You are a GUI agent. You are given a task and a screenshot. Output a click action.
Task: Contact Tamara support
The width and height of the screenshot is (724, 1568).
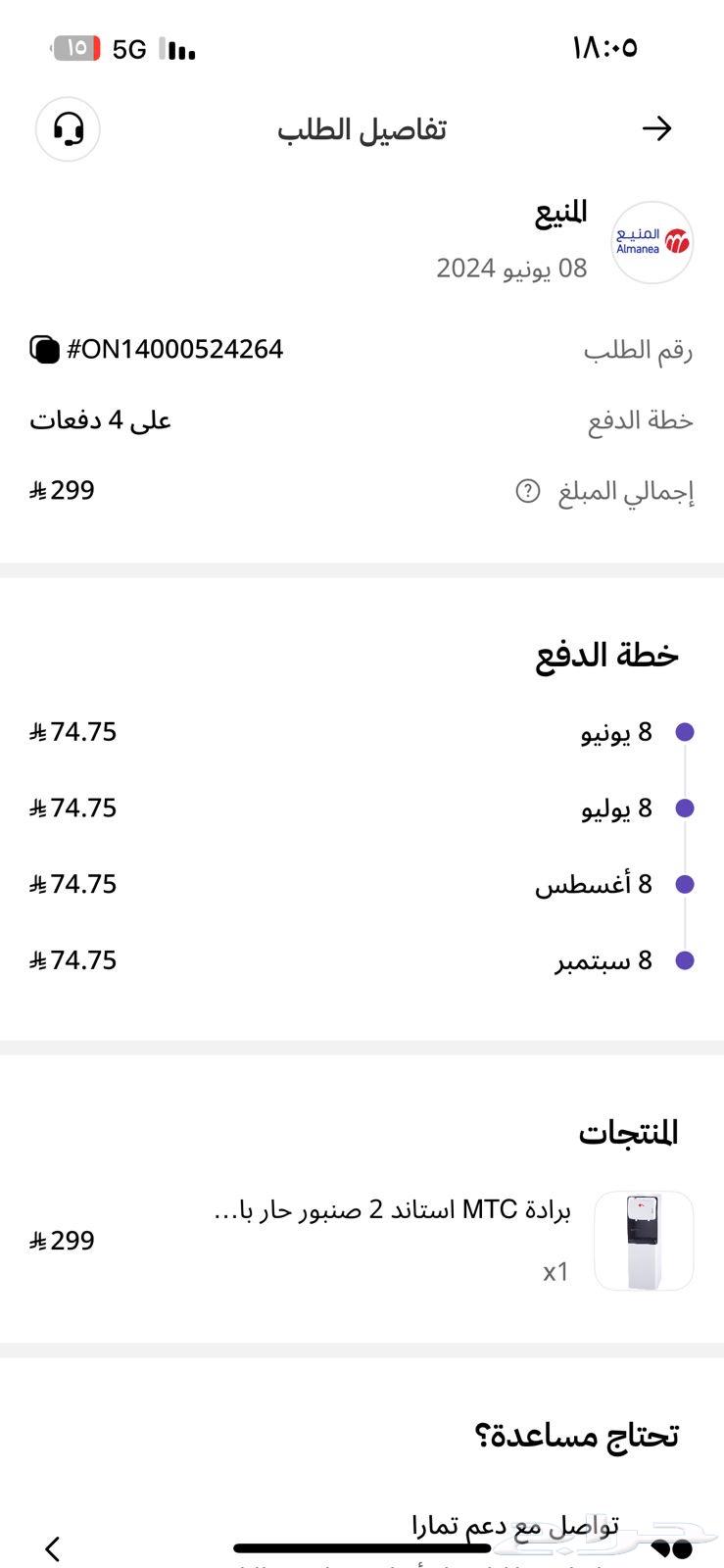pyautogui.click(x=515, y=1526)
